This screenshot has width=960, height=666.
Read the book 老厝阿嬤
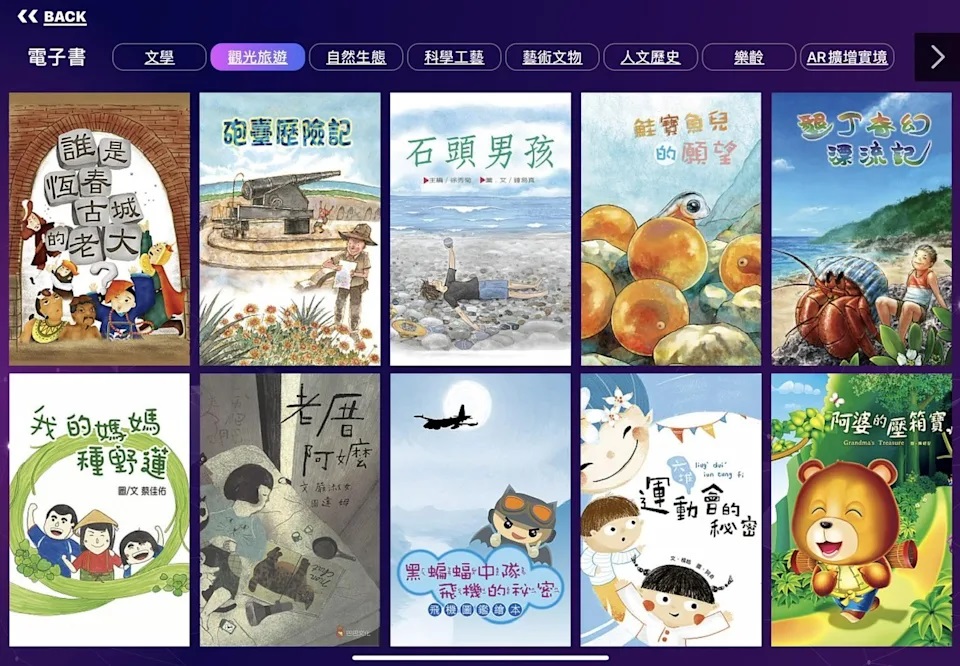coord(290,510)
